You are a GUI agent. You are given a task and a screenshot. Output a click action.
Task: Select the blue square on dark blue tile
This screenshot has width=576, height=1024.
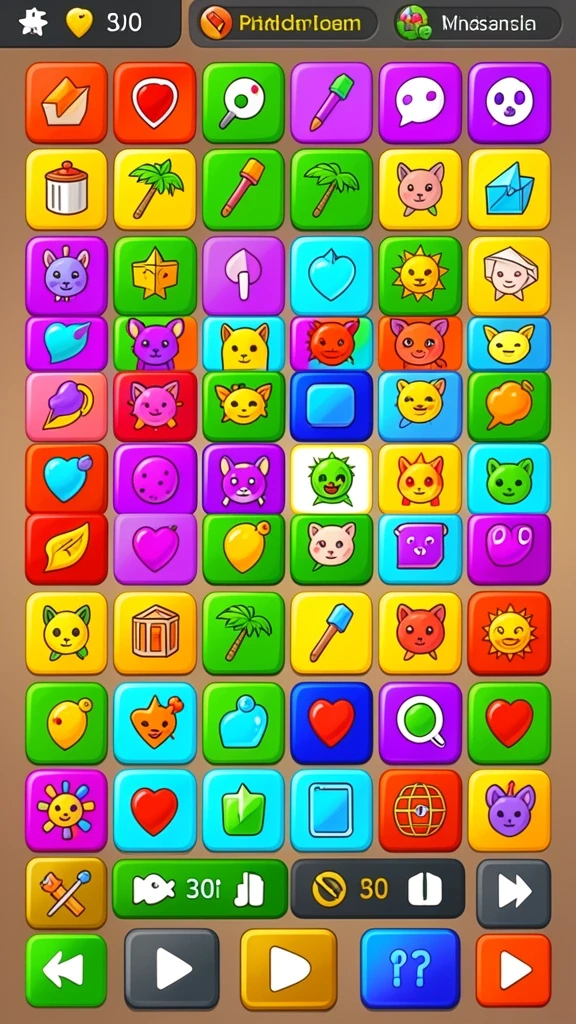click(x=331, y=406)
